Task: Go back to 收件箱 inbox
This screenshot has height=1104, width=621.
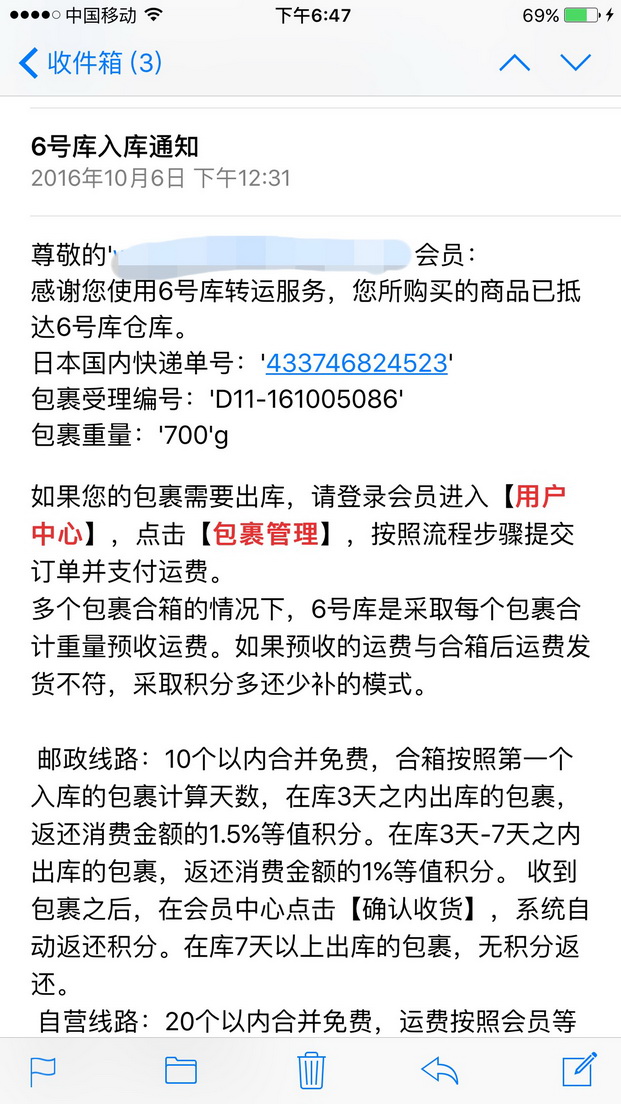Action: (91, 63)
